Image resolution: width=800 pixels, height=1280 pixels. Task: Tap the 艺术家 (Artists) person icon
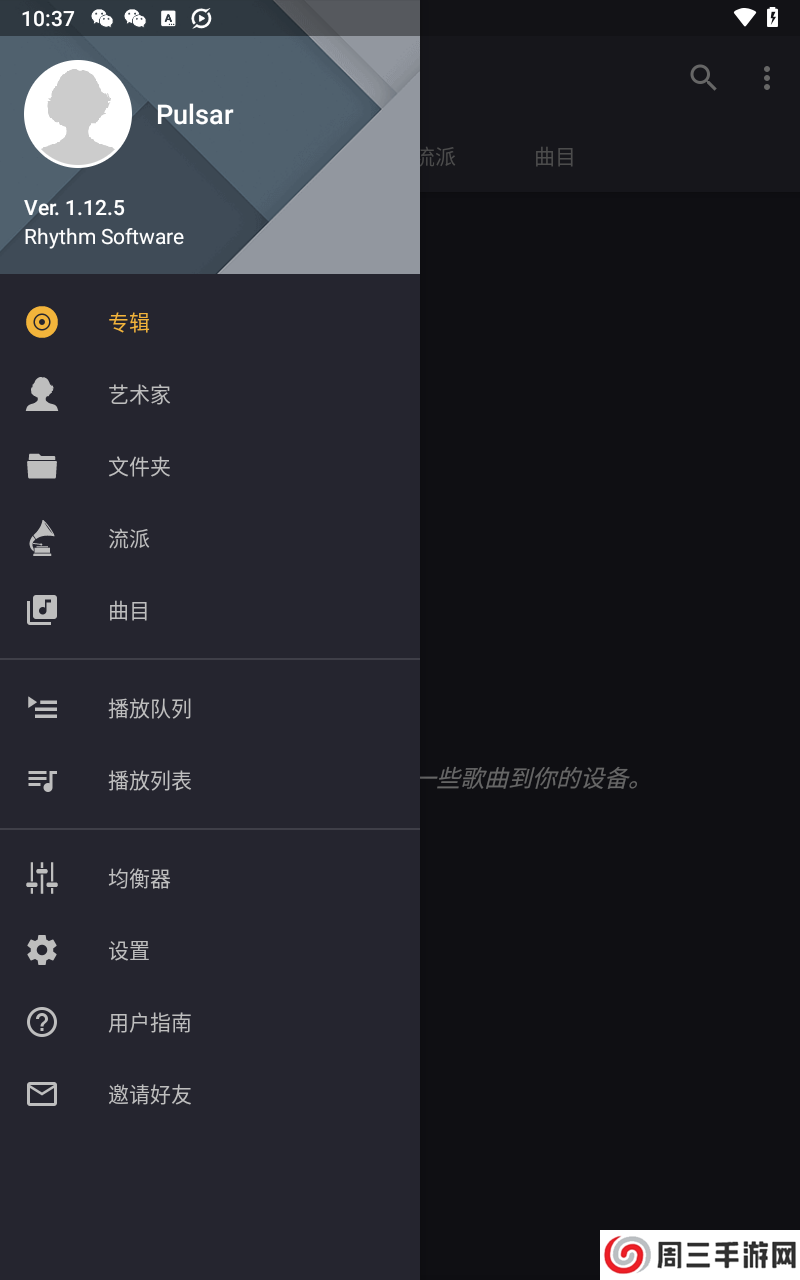(x=41, y=394)
